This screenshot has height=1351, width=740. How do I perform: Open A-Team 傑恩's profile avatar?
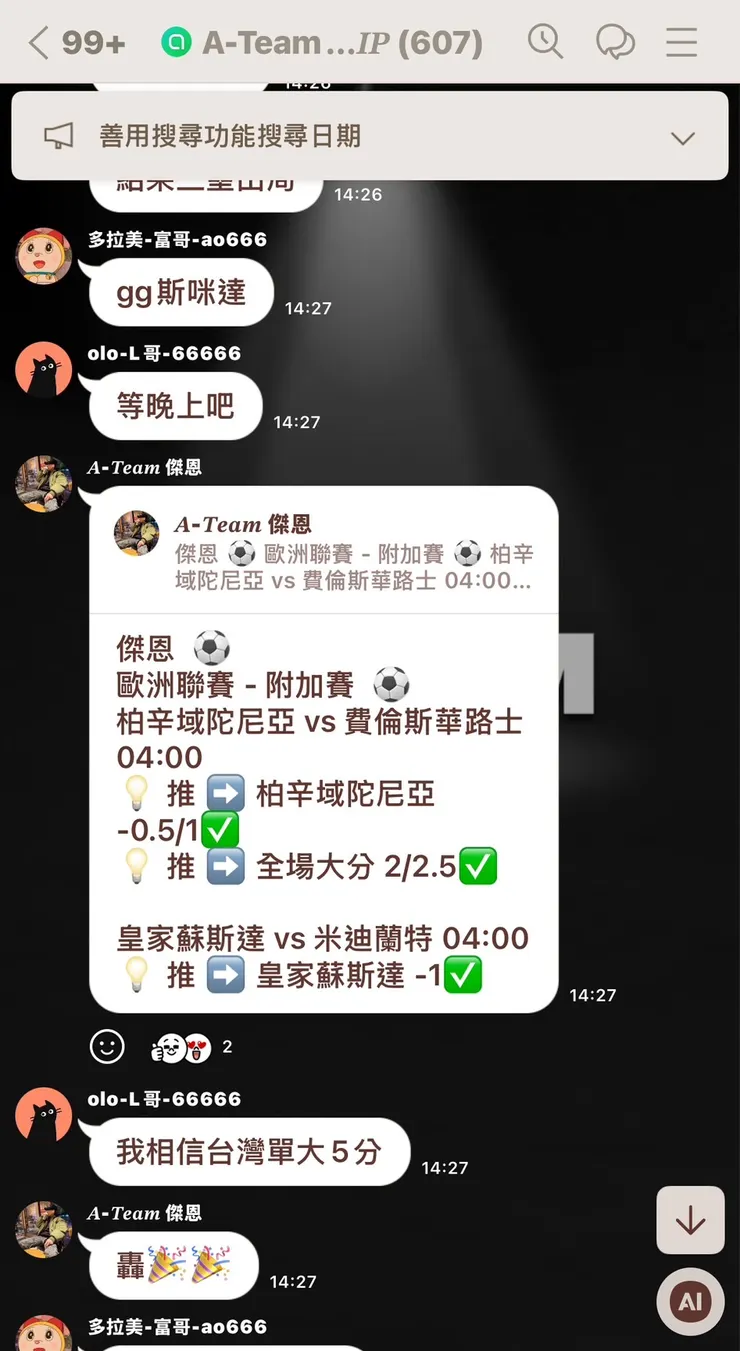click(x=43, y=484)
